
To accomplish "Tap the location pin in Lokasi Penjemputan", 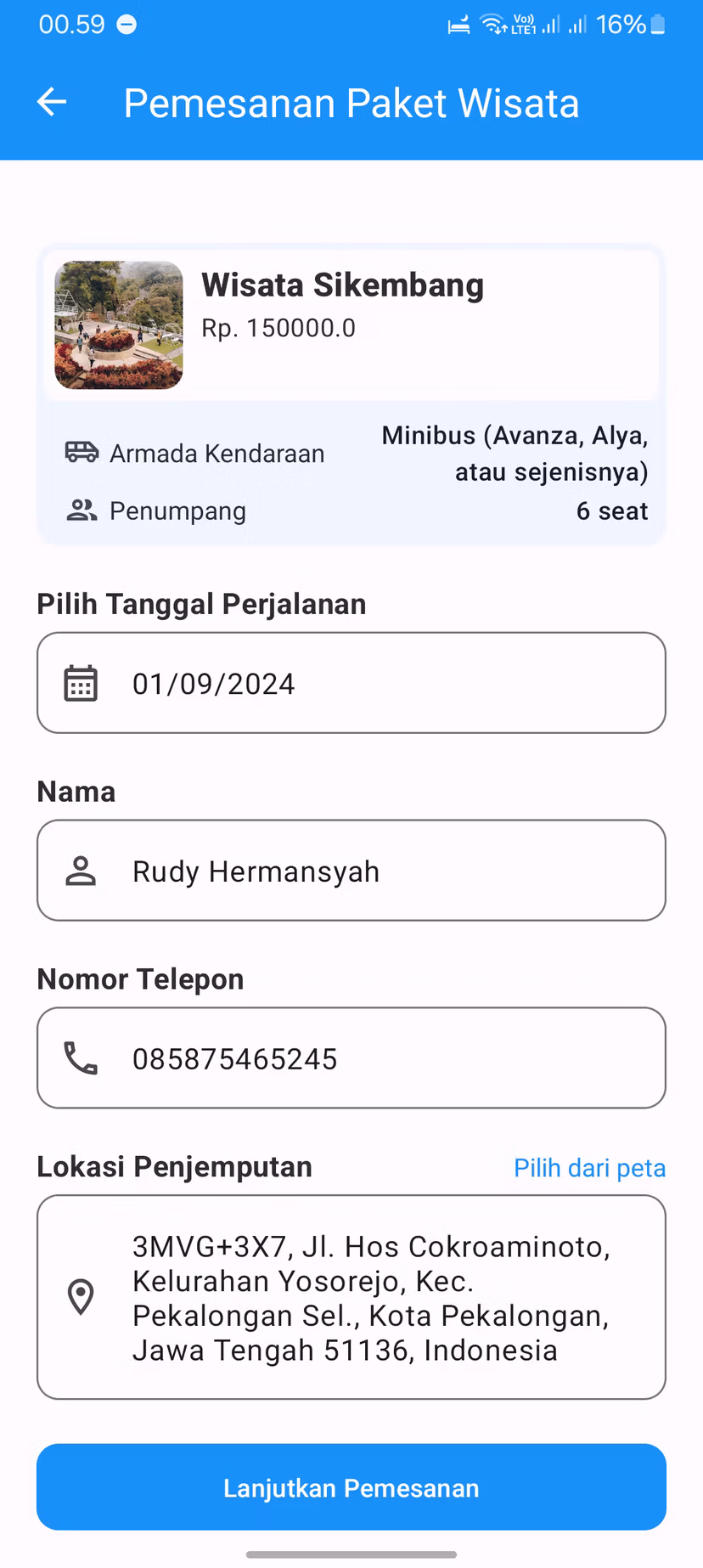I will pos(80,1296).
